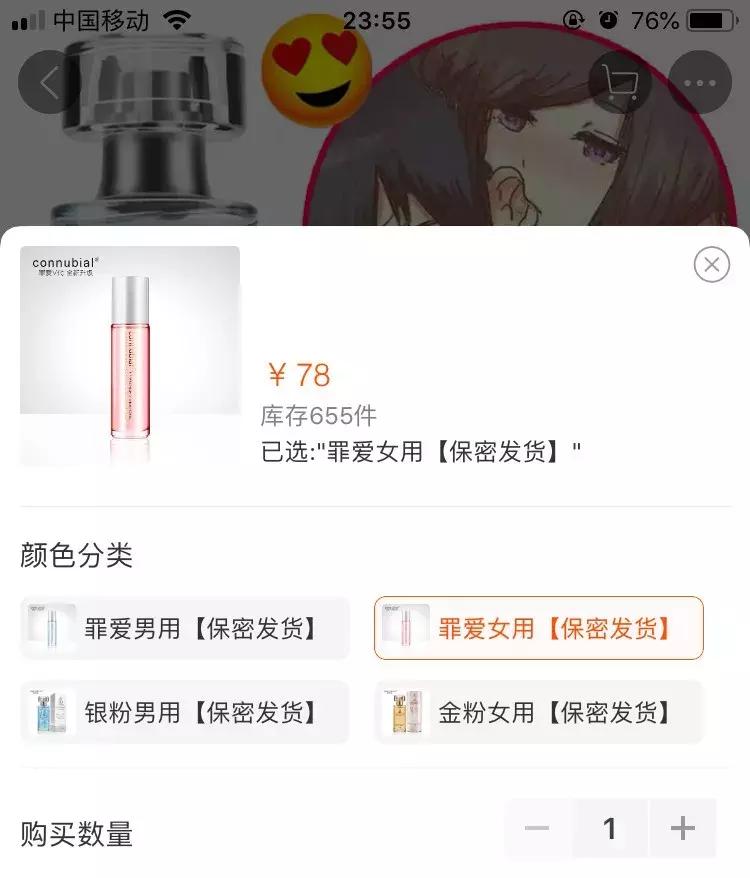Select the 银粉男用【保密发货】variant

pyautogui.click(x=184, y=711)
